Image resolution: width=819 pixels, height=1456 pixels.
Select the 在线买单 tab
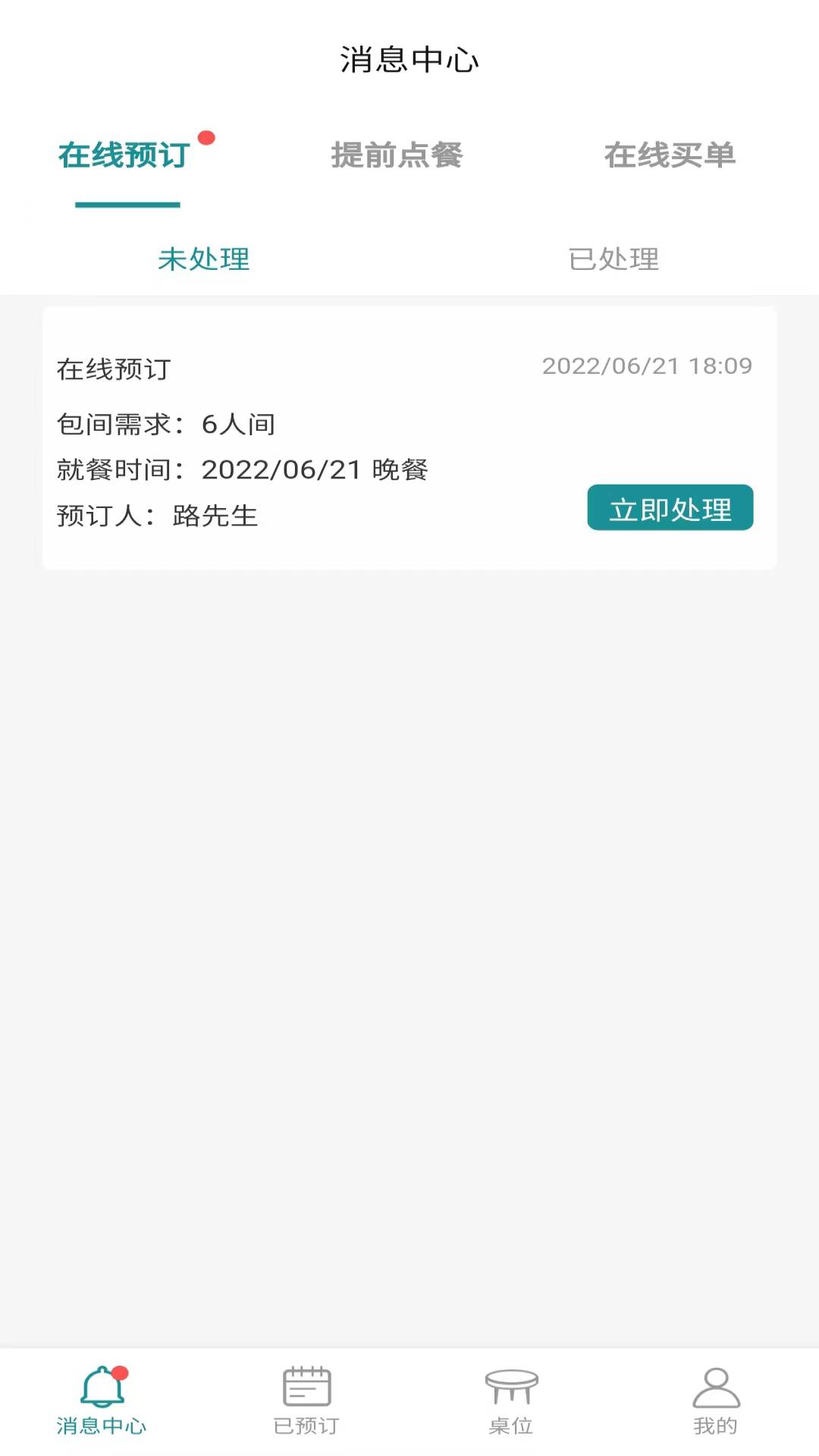coord(670,155)
